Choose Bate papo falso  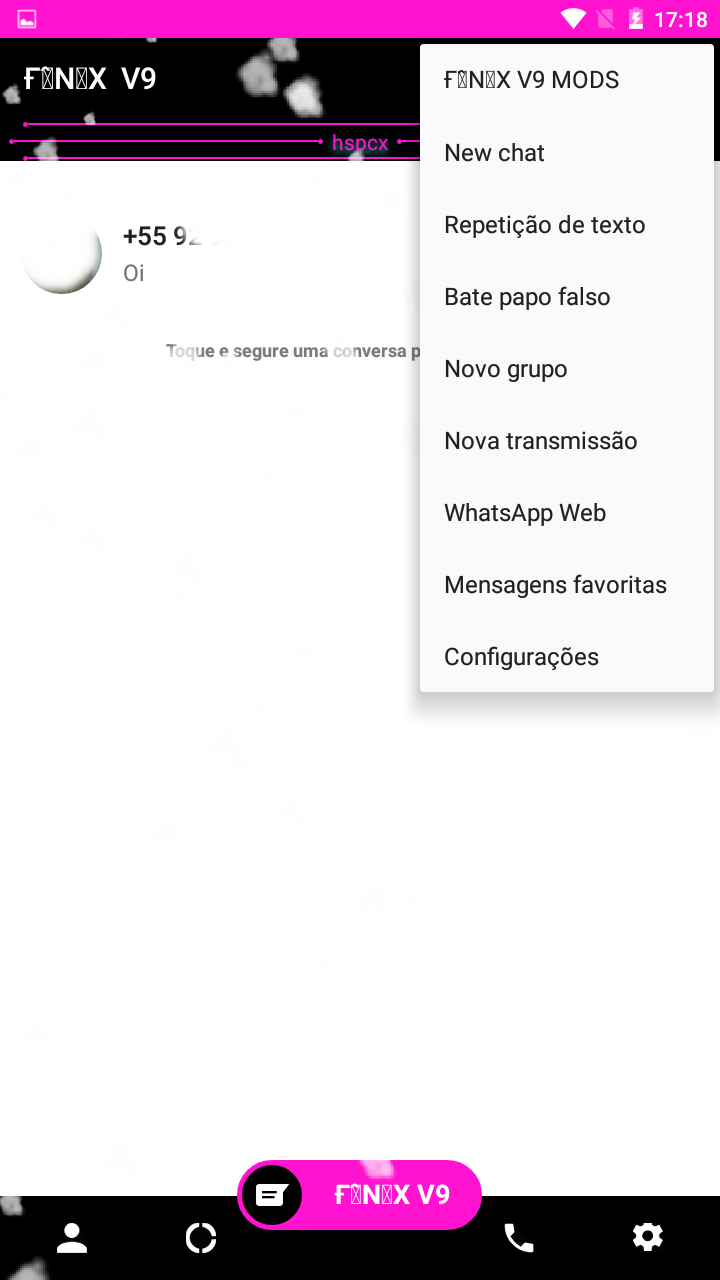(x=527, y=297)
